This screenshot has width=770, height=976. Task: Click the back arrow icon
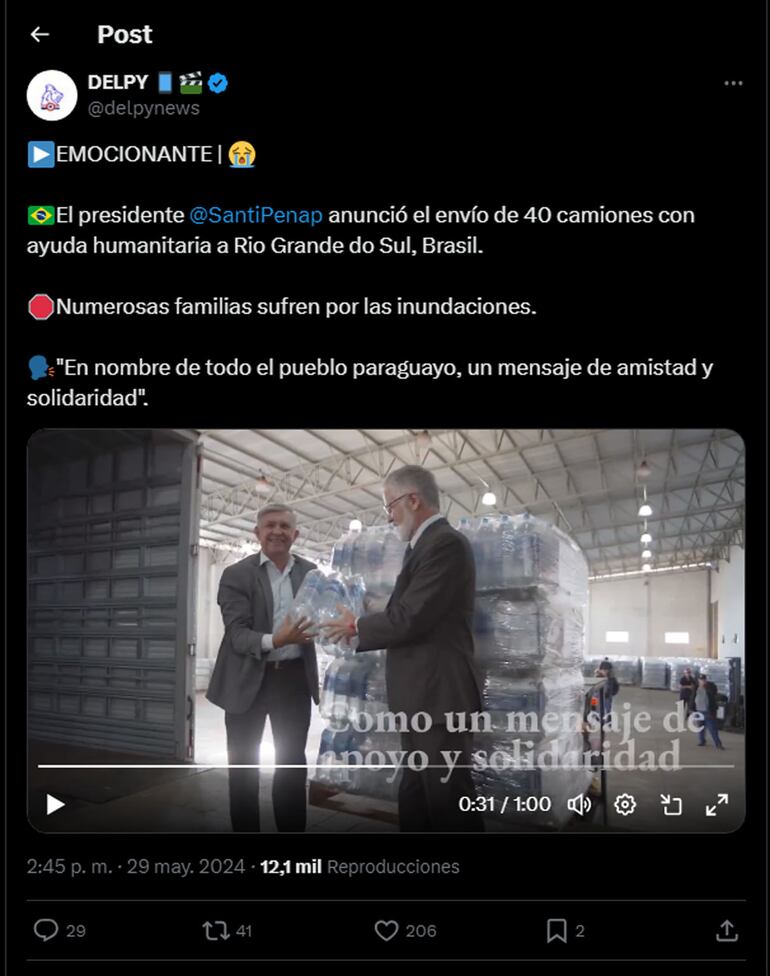(x=39, y=34)
